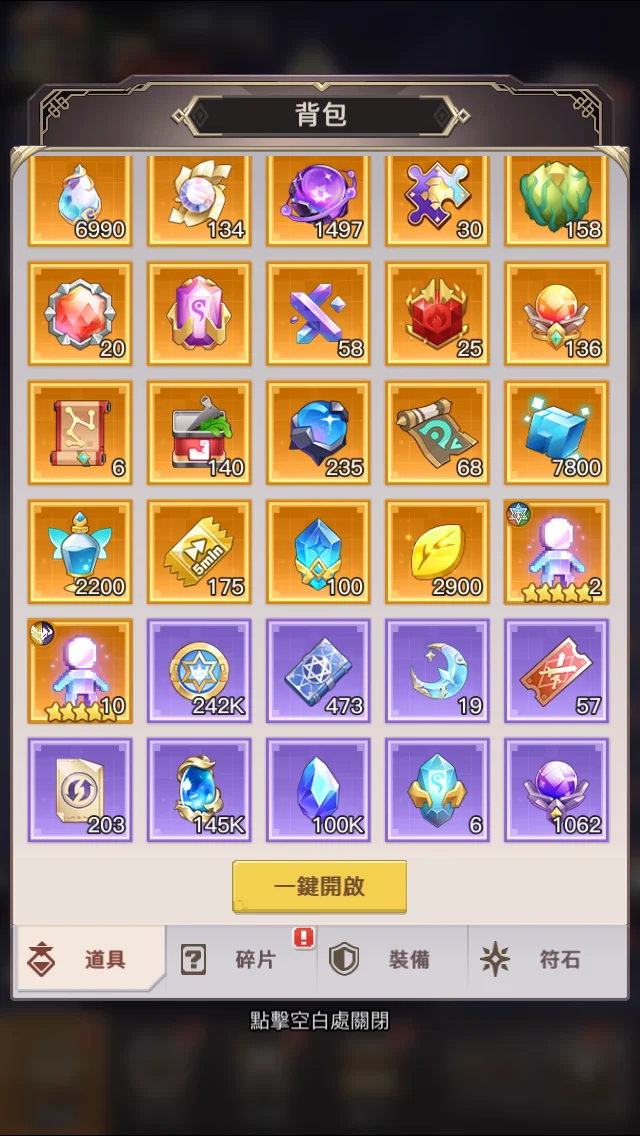This screenshot has width=640, height=1136.
Task: Select the blue potion item with 2200
Action: (80, 552)
